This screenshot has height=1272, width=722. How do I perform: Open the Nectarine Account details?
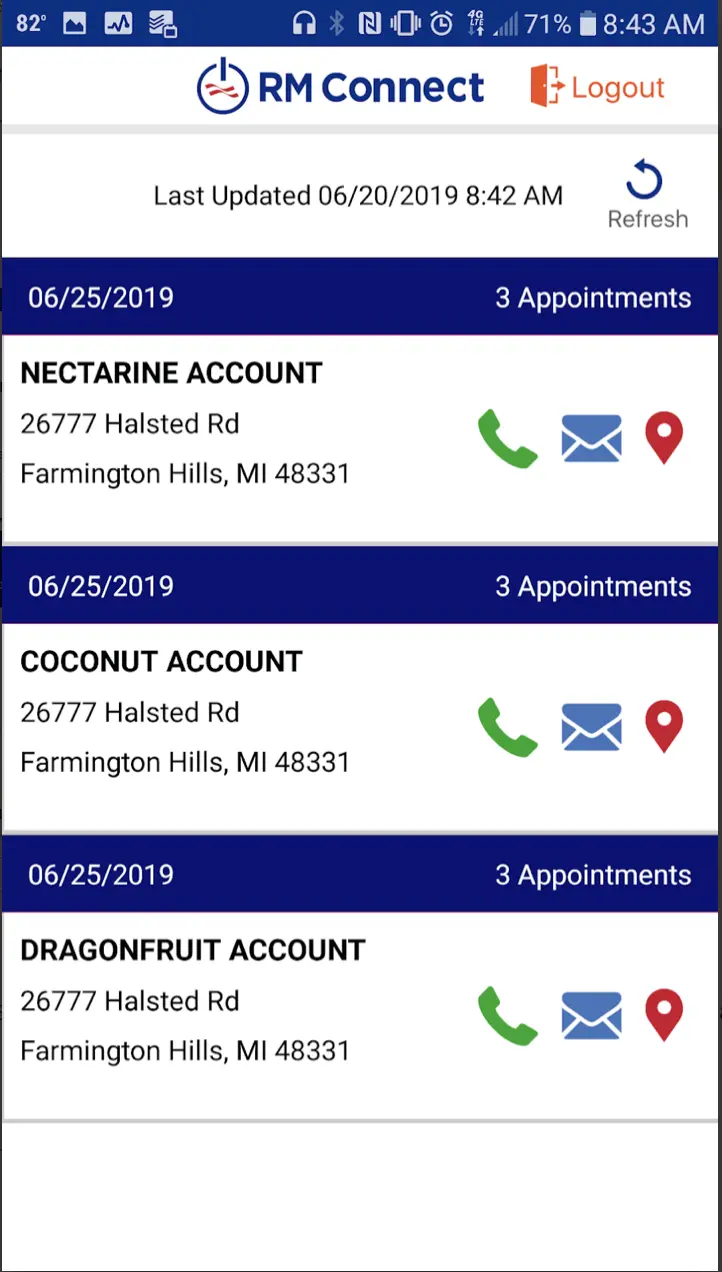(171, 373)
